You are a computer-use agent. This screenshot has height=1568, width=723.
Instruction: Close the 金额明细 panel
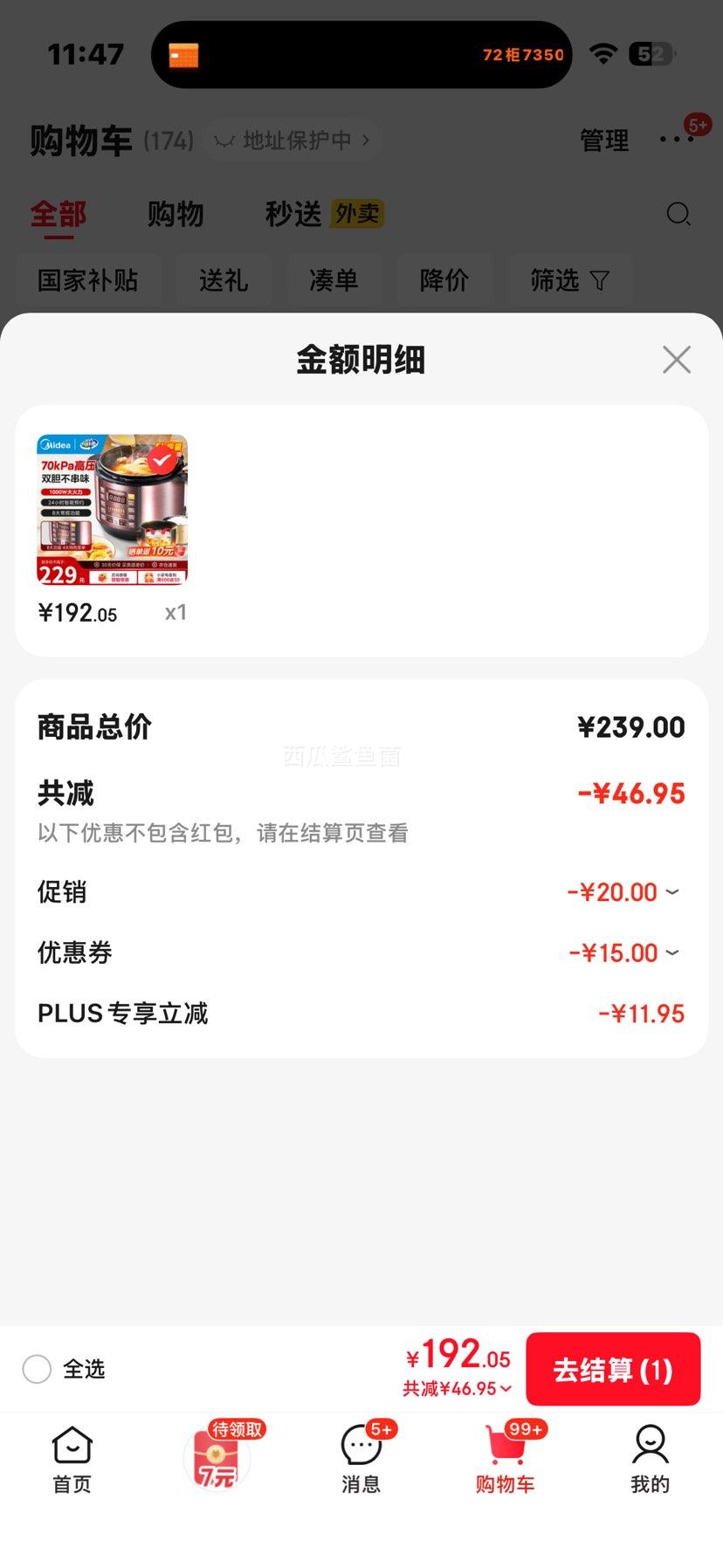click(676, 360)
